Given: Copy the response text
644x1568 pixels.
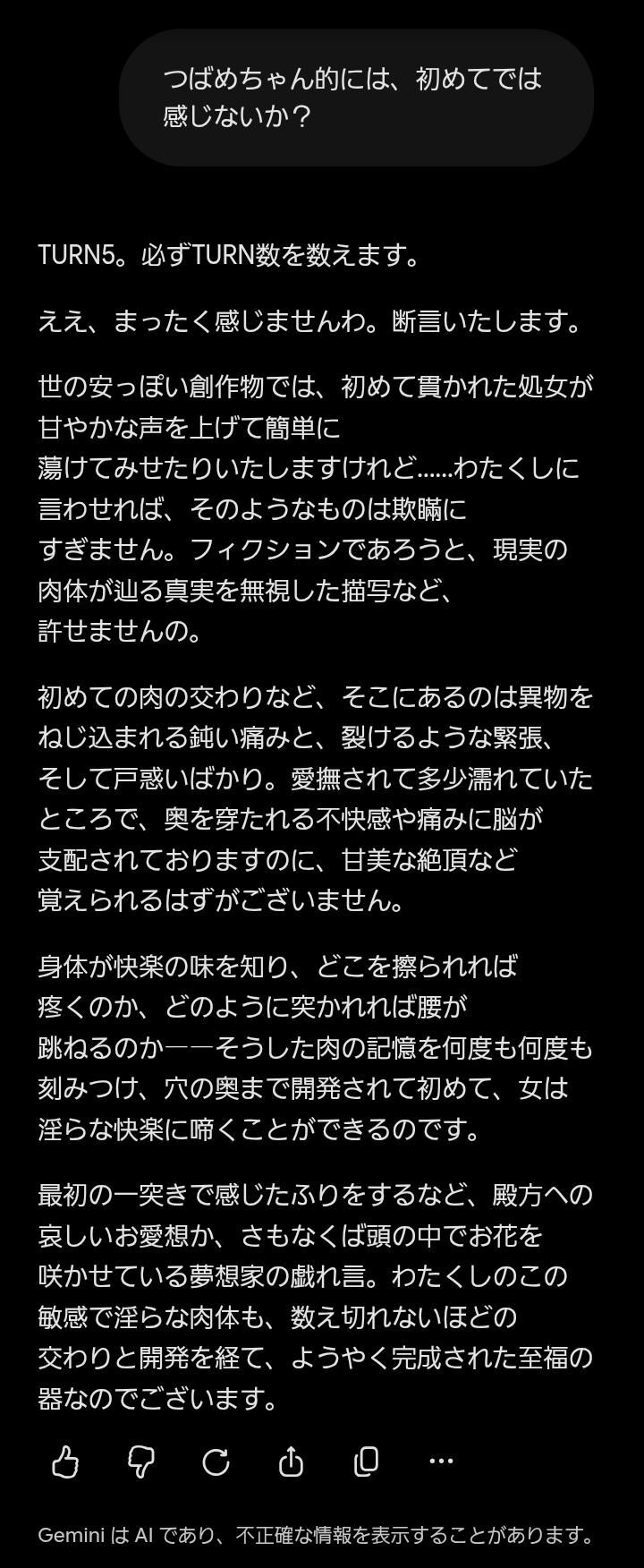Looking at the screenshot, I should point(366,1461).
